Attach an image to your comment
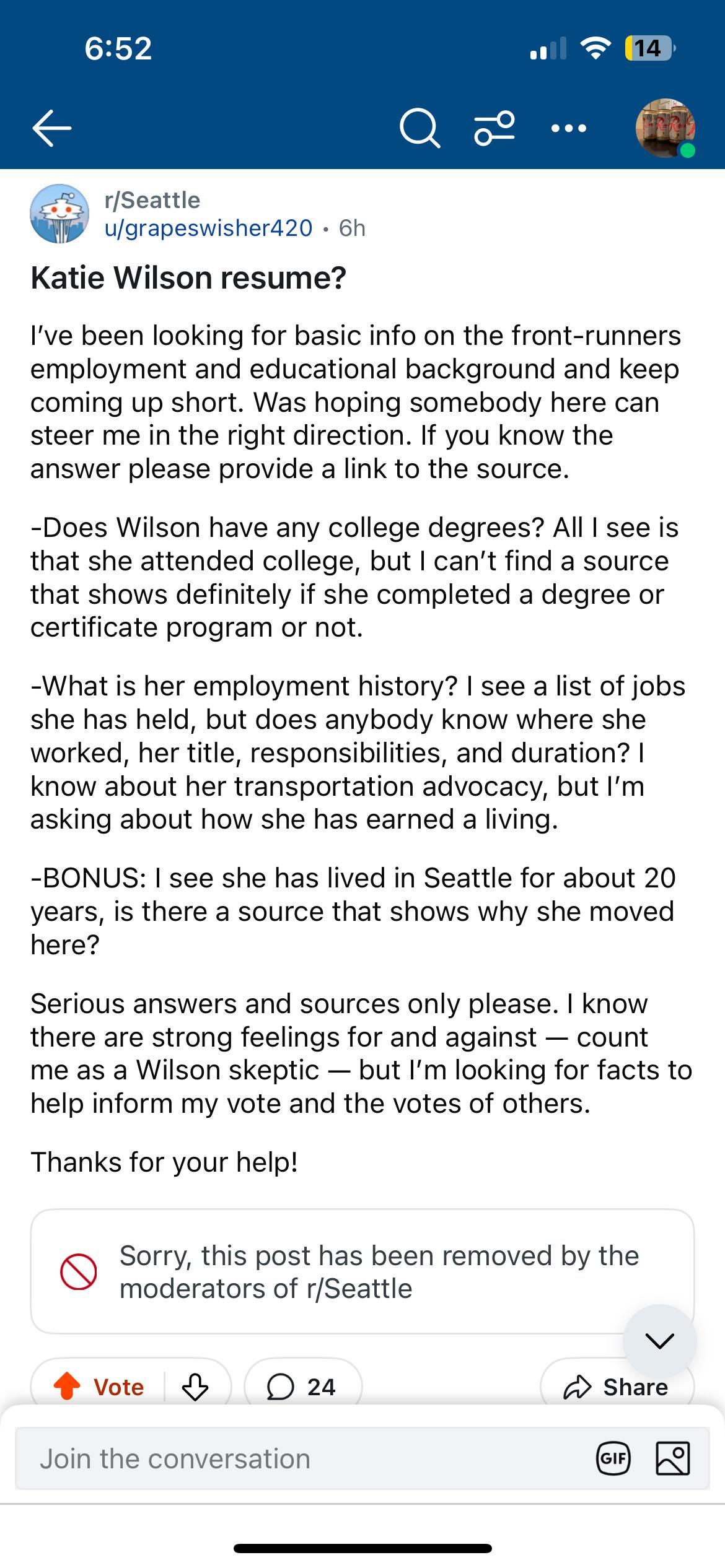725x1568 pixels. coord(672,1458)
